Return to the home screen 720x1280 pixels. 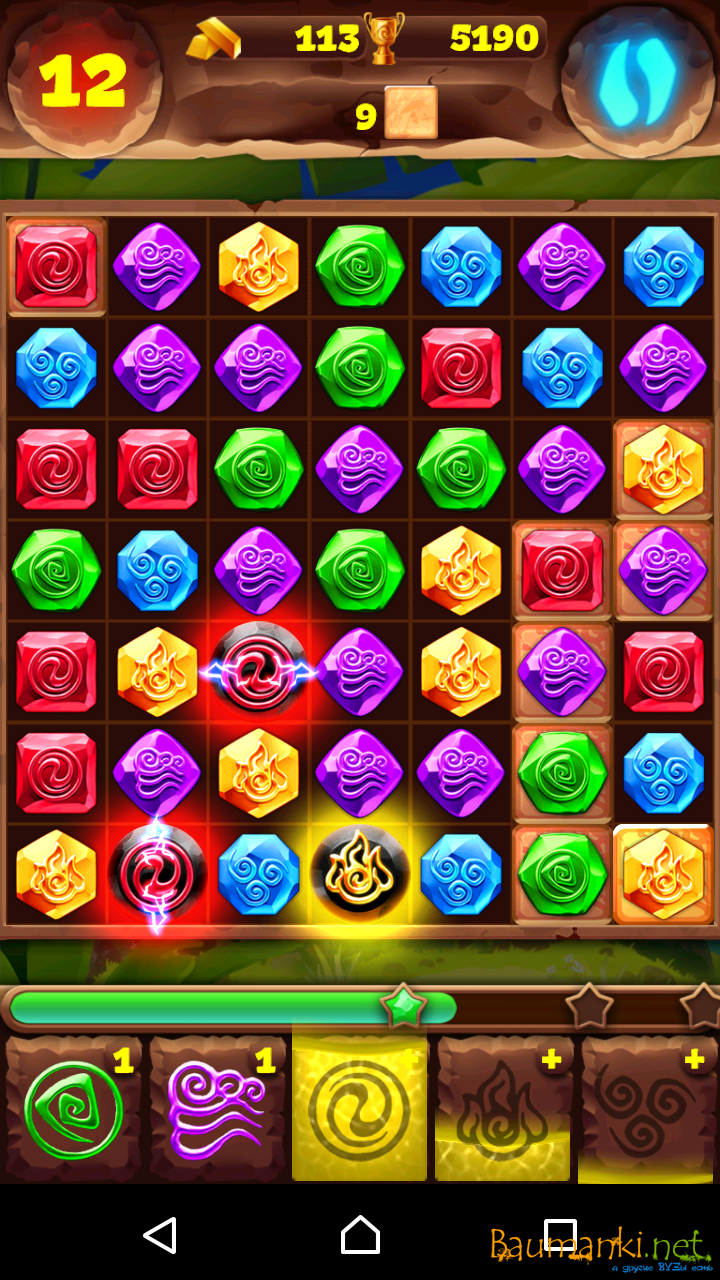click(x=360, y=1235)
